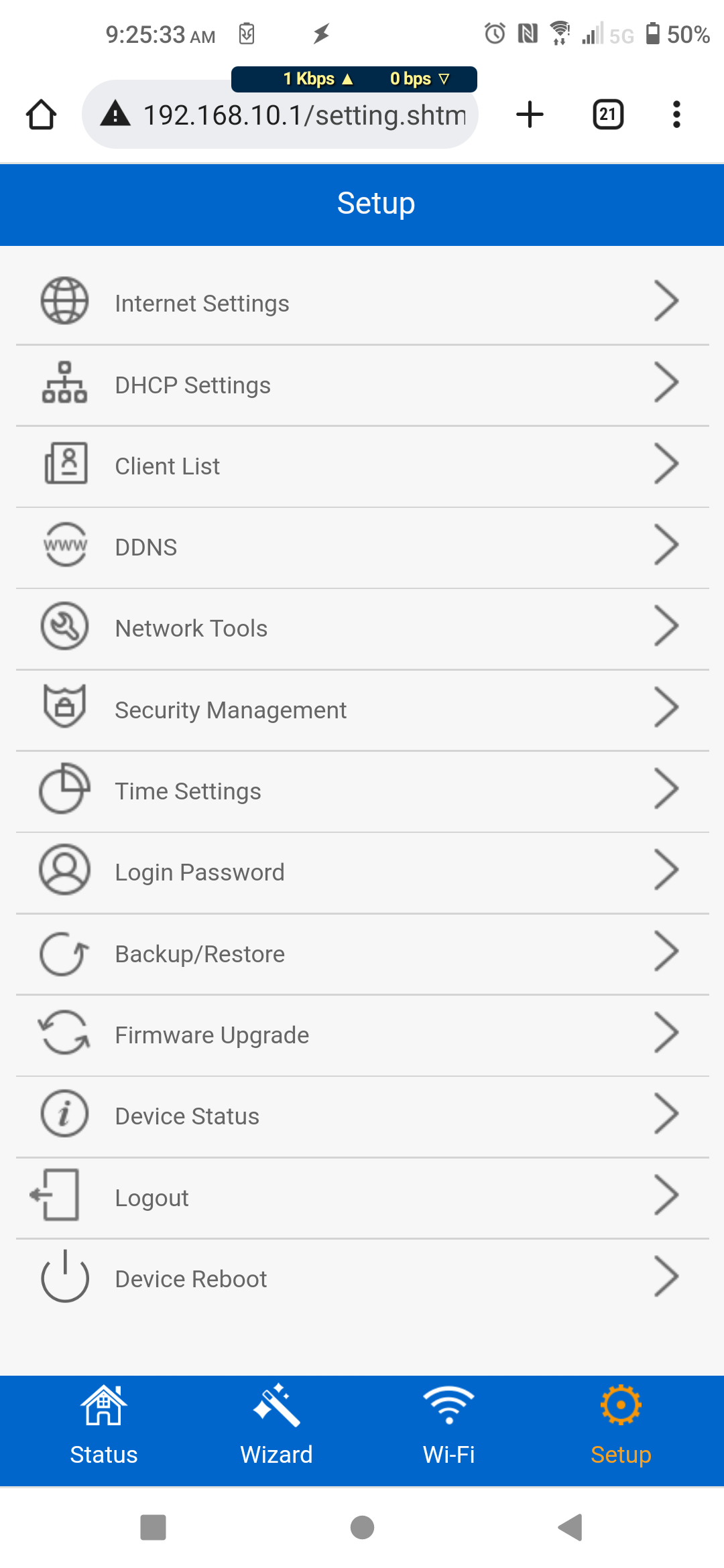Open Network Tools

click(362, 628)
